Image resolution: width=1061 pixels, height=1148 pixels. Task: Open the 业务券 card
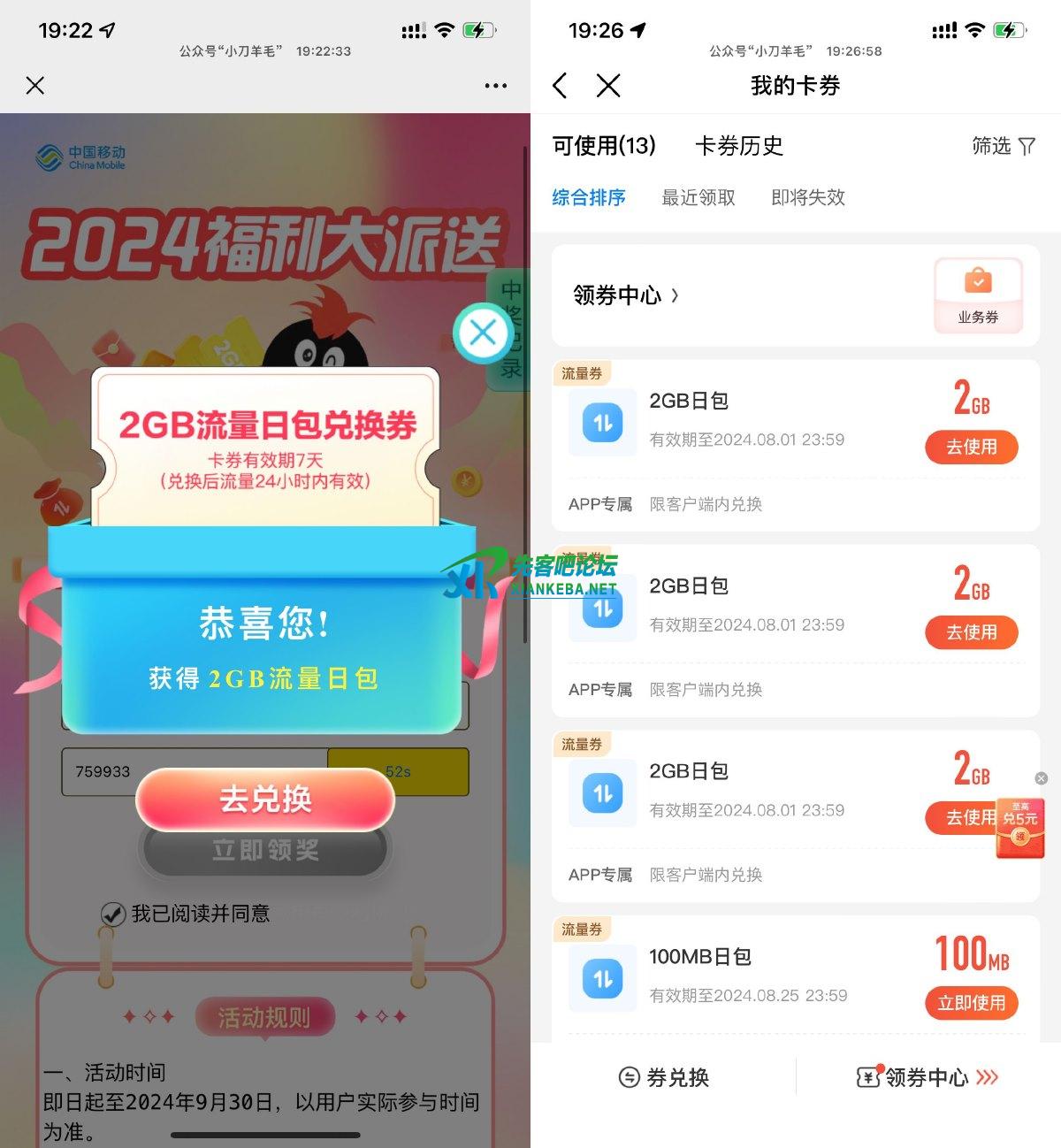pyautogui.click(x=978, y=295)
